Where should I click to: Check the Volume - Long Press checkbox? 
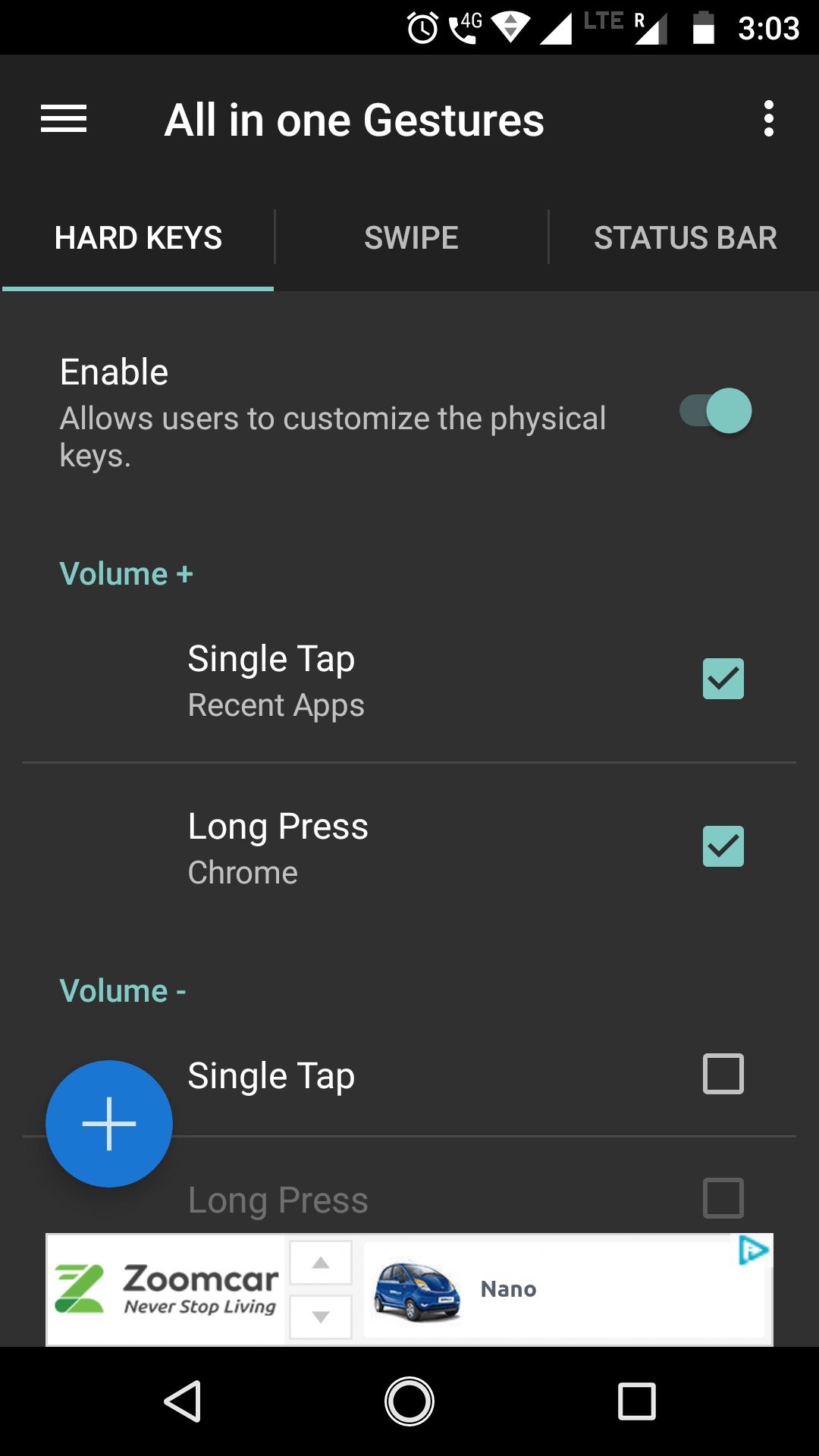click(723, 1198)
